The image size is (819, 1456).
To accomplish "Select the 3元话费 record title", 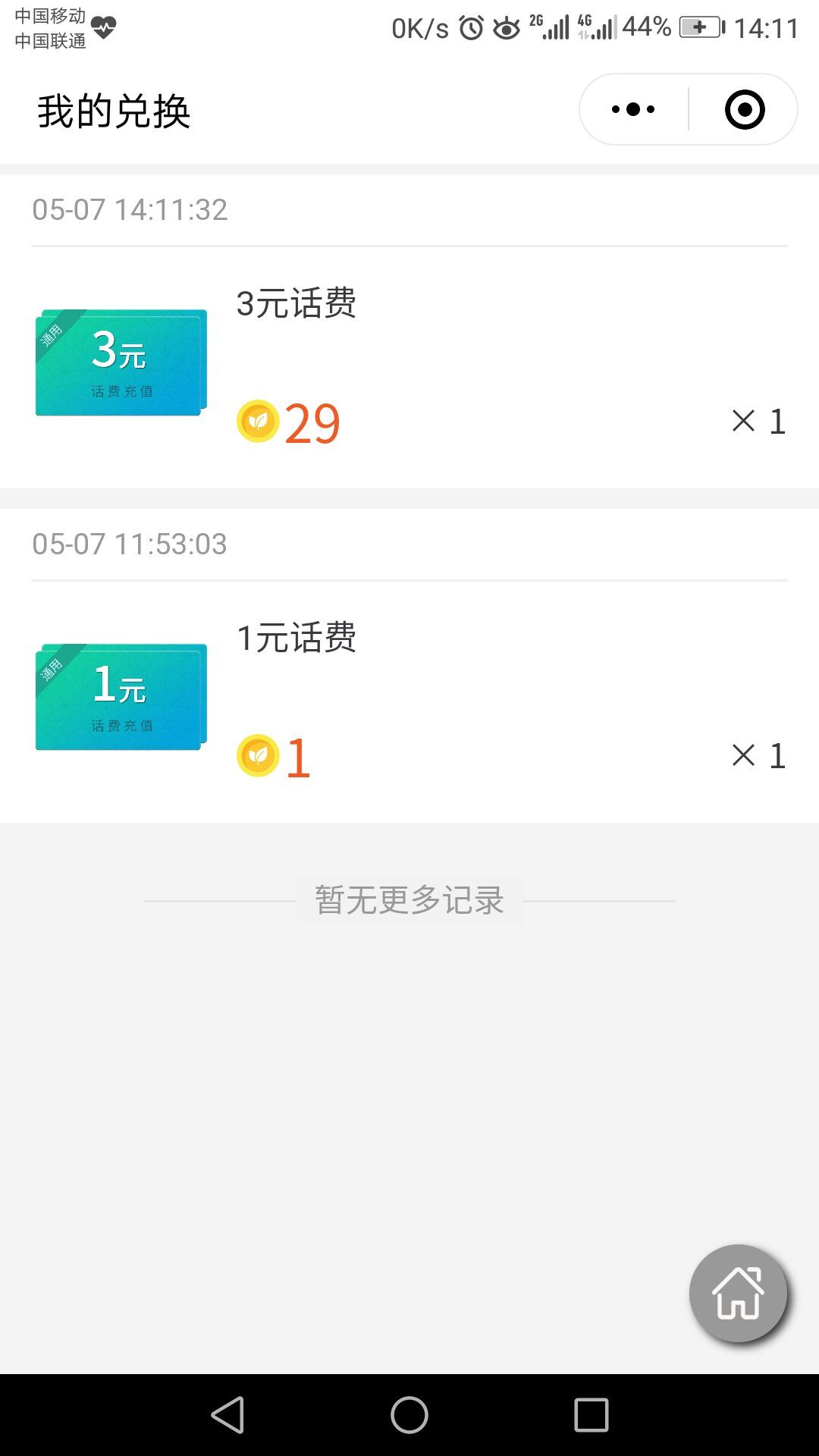I will (297, 303).
